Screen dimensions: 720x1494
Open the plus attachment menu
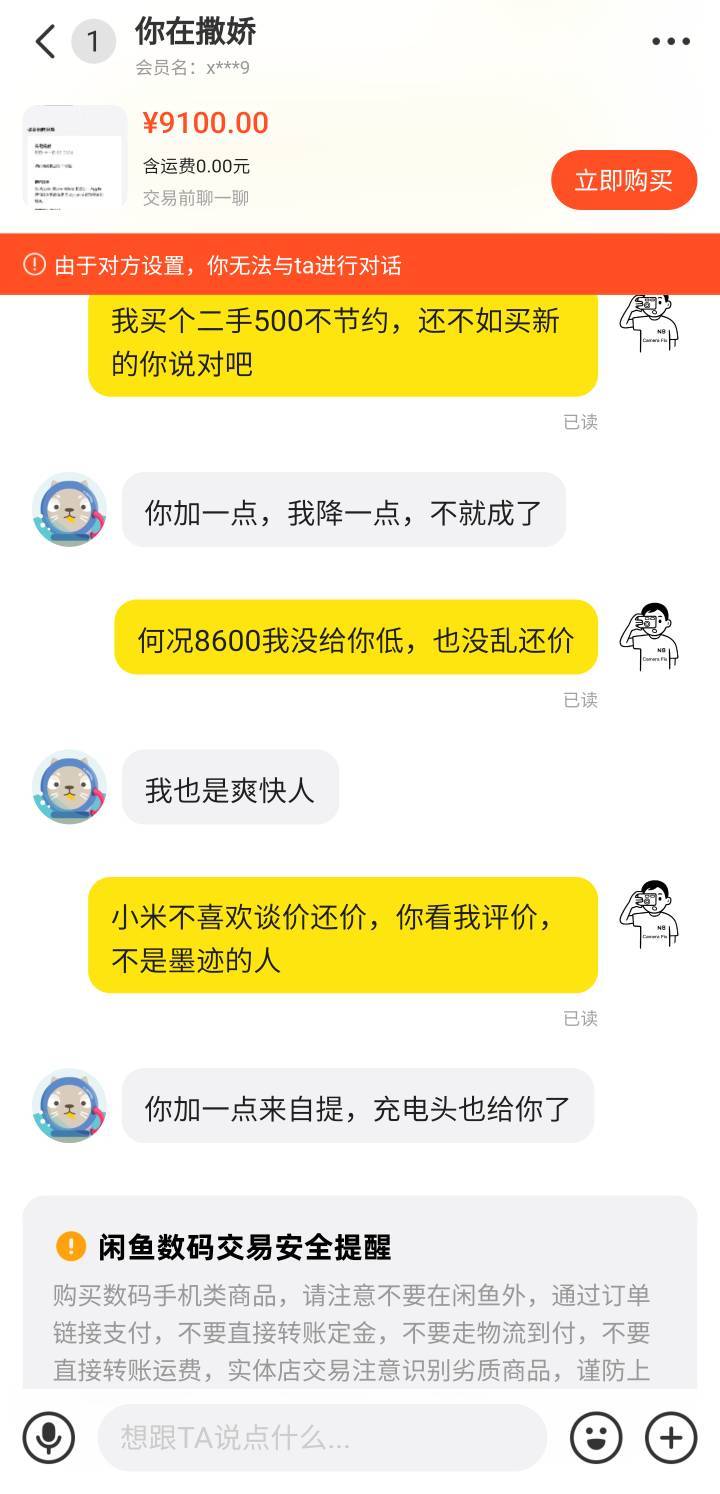tap(671, 1438)
